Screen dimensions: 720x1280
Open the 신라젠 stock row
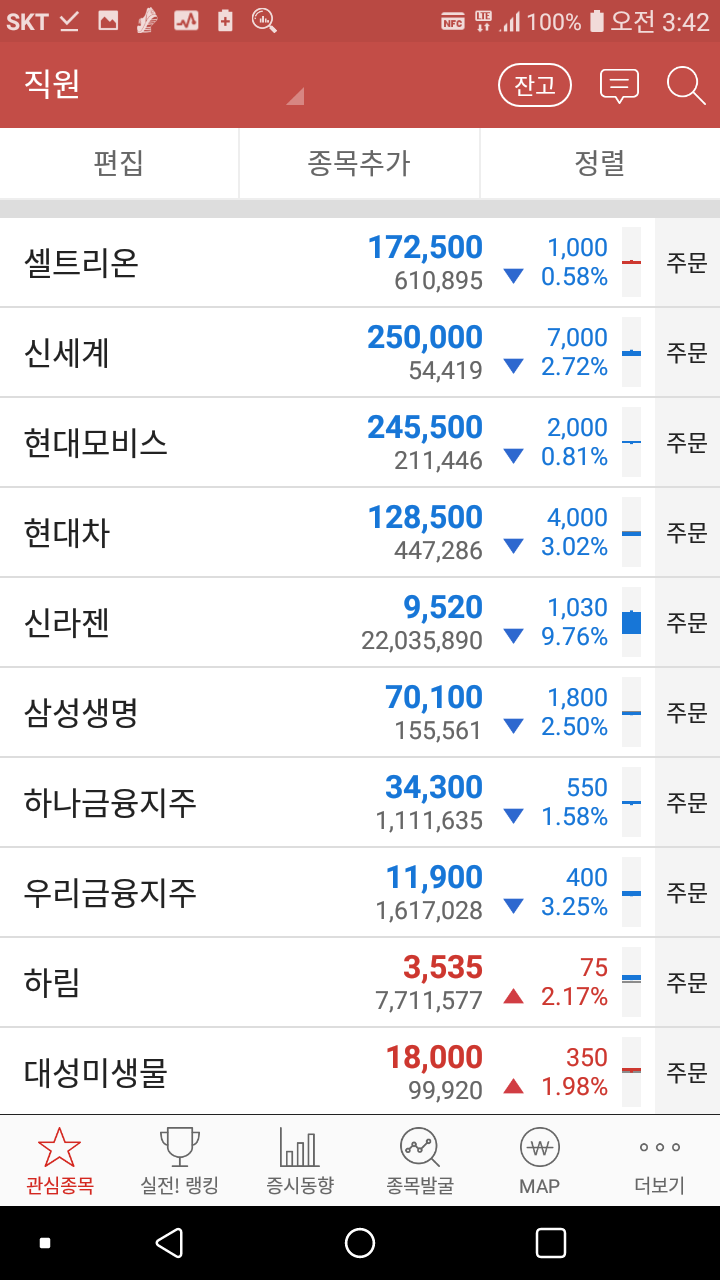point(327,623)
